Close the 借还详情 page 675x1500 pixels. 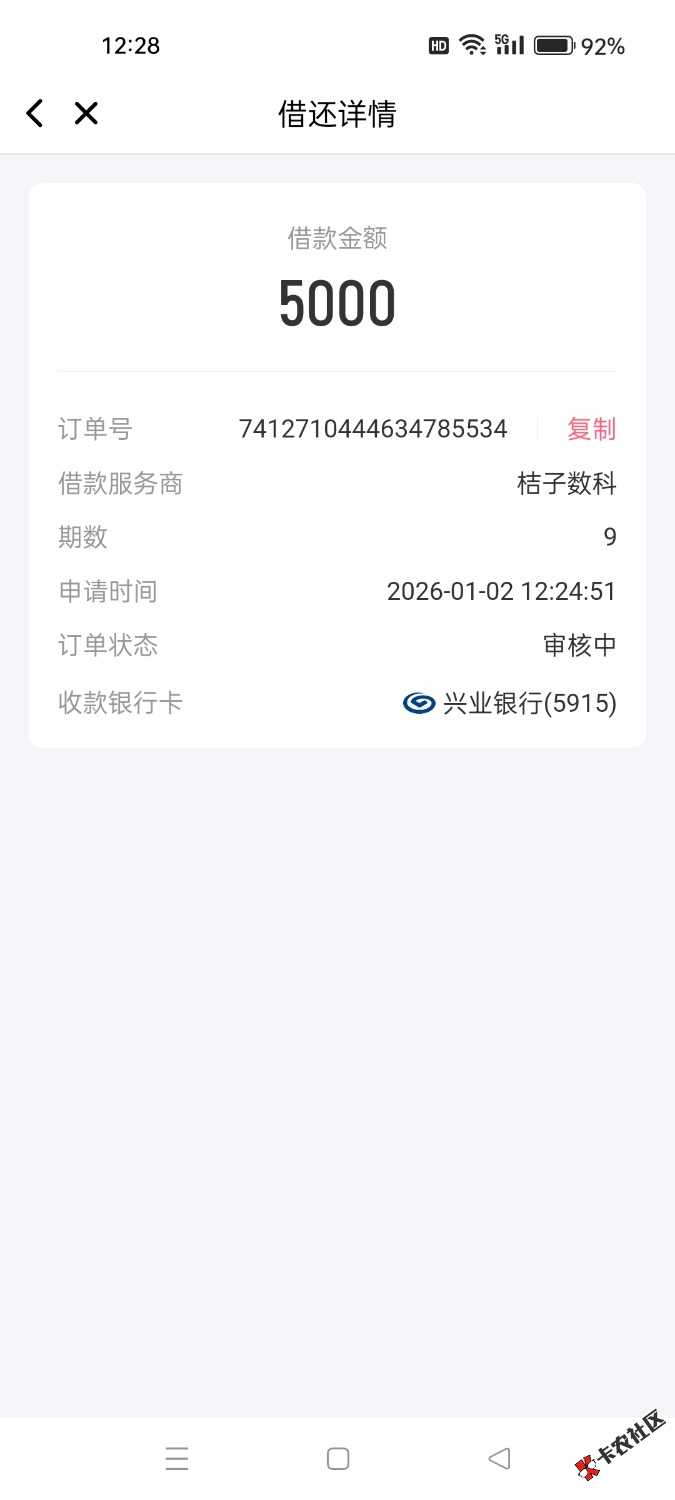click(x=86, y=114)
